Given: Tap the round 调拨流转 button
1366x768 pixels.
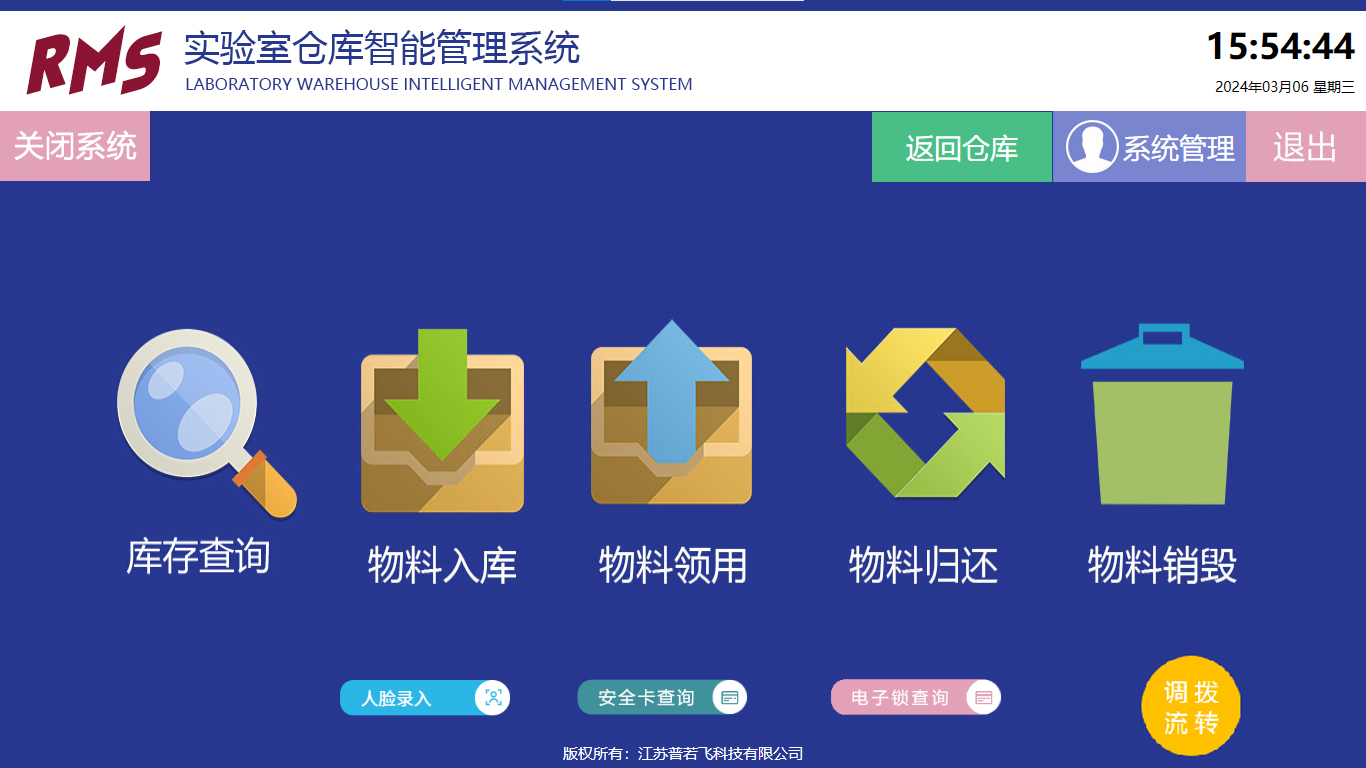Looking at the screenshot, I should click(x=1191, y=707).
